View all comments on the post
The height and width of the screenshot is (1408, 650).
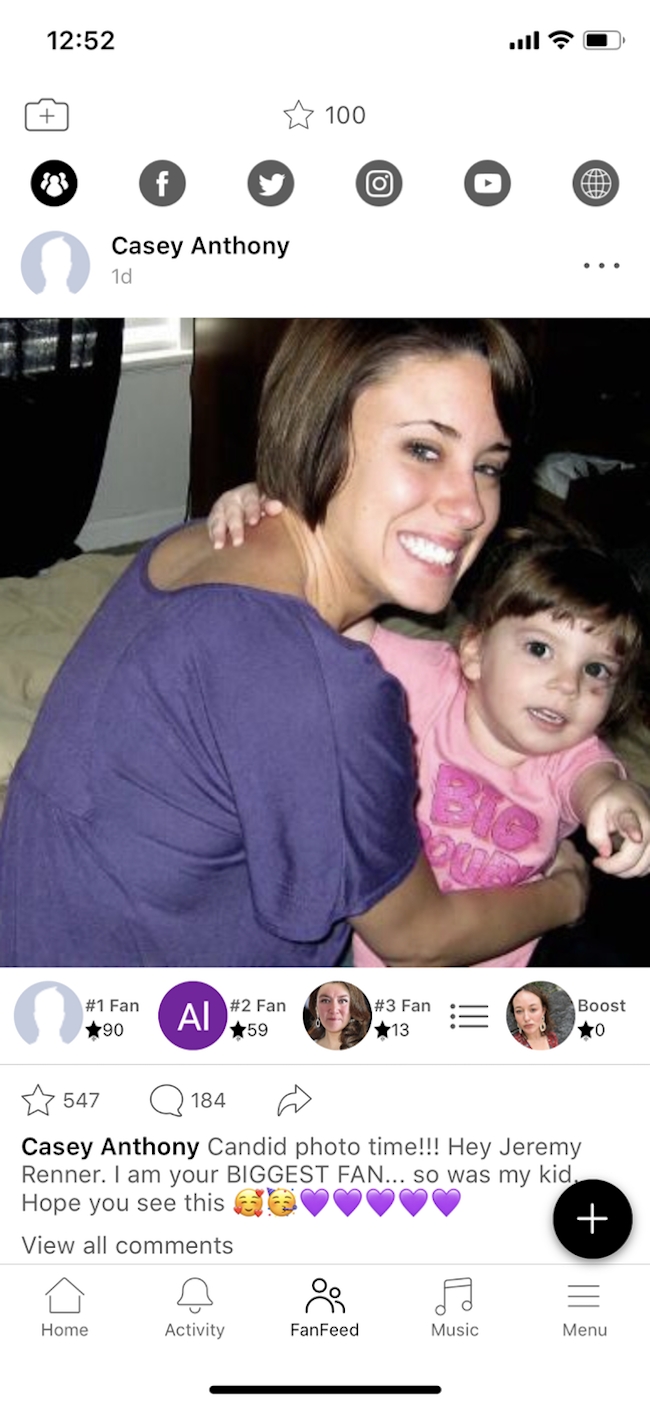(127, 1245)
